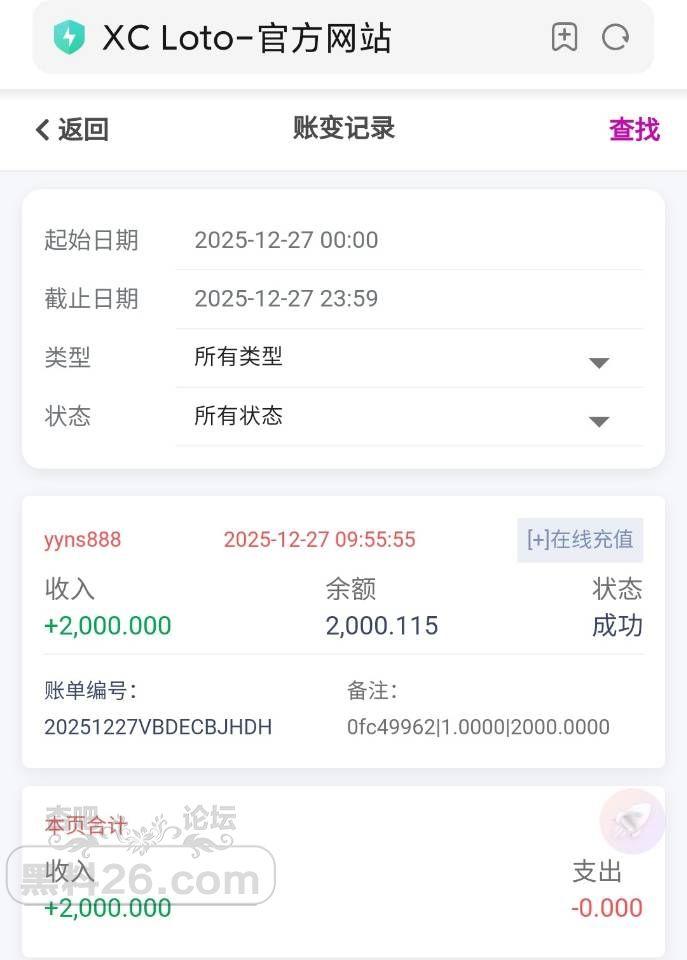Open the yyns888 recharge record card
The width and height of the screenshot is (687, 960).
pos(343,632)
